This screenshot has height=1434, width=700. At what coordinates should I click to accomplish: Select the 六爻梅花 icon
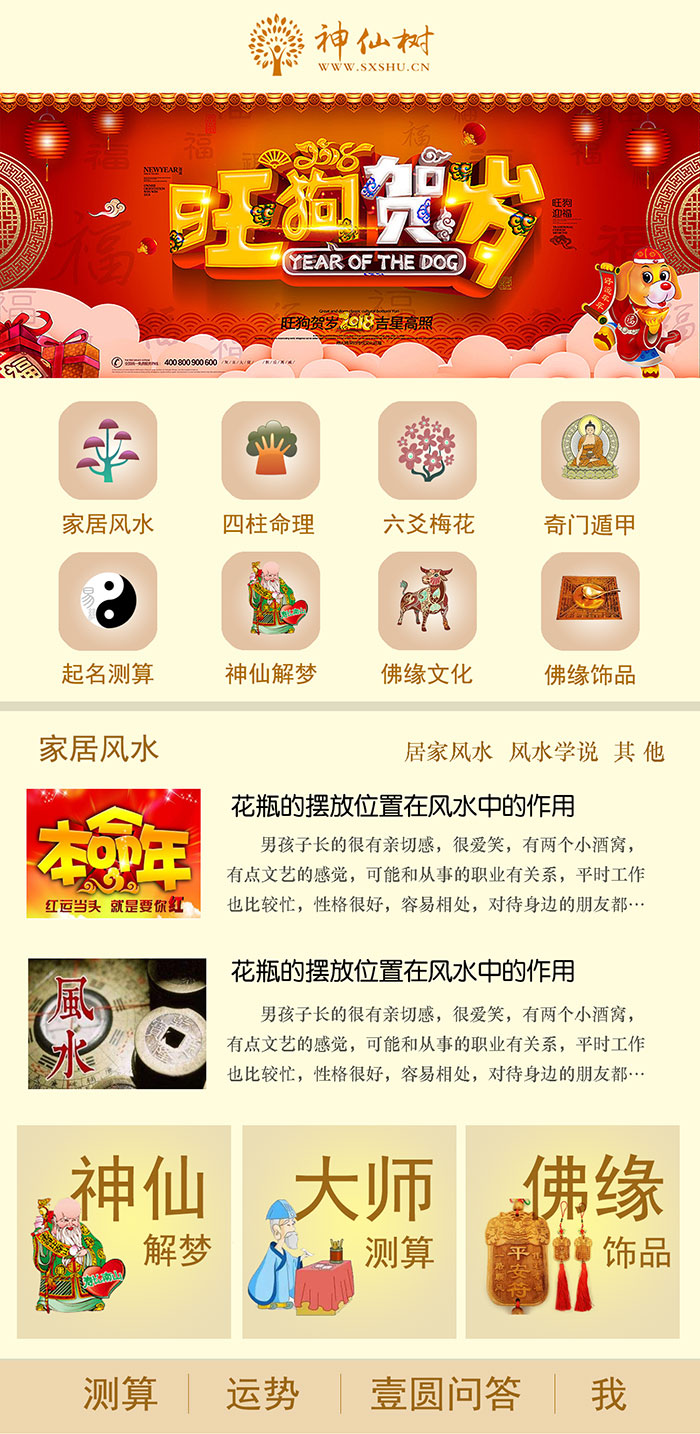click(x=427, y=451)
